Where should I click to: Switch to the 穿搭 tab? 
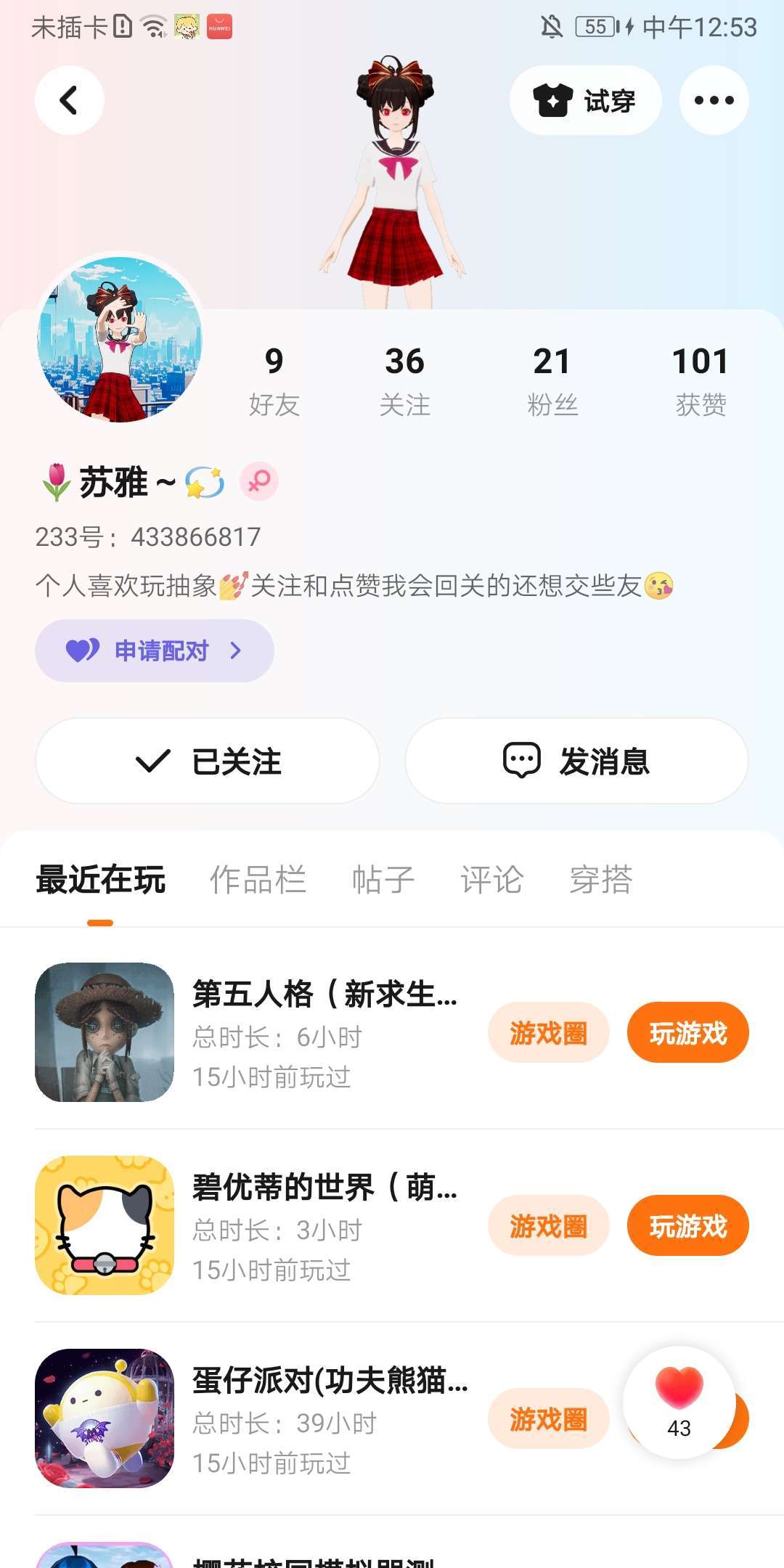pyautogui.click(x=600, y=880)
